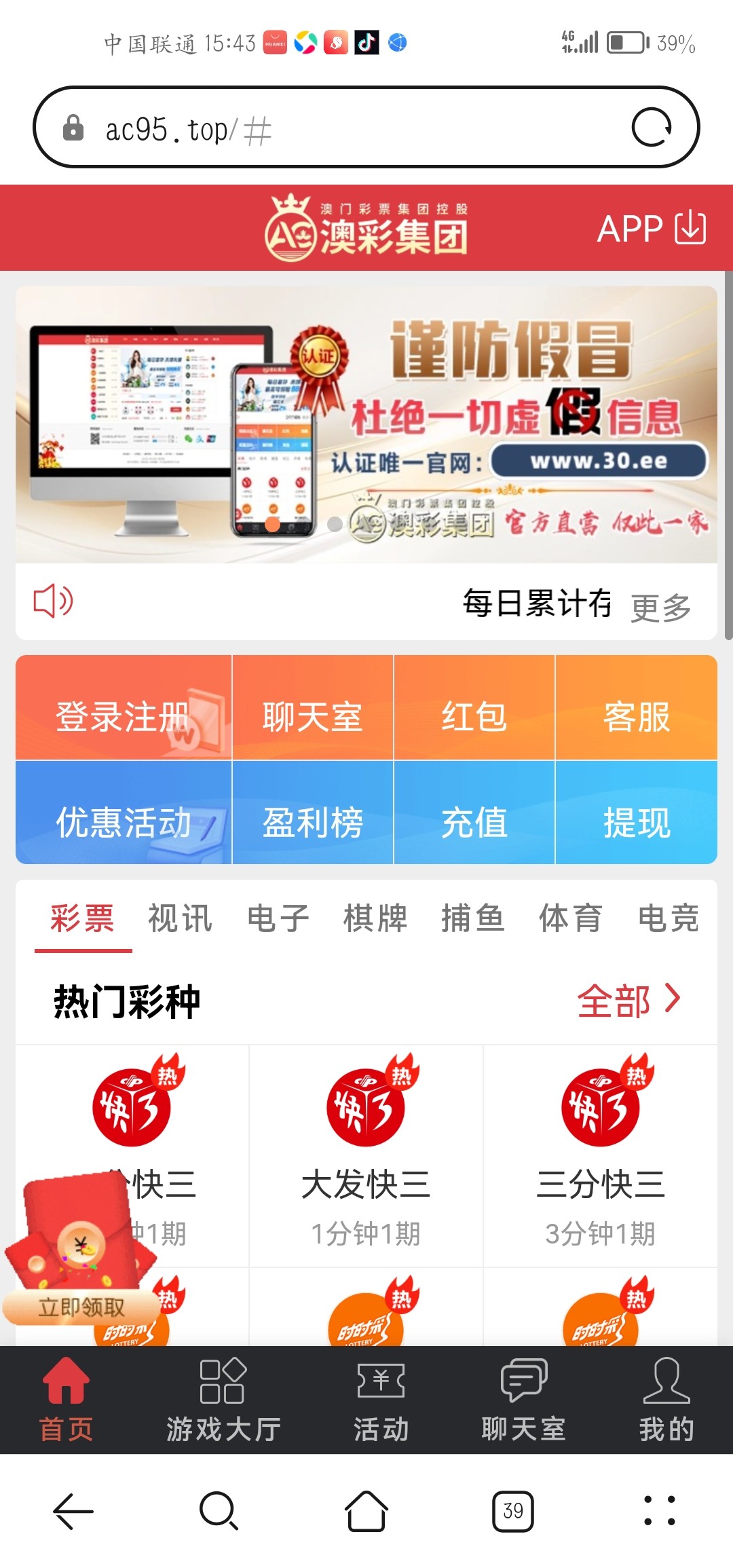Open the 三分快三 lottery game
Image resolution: width=733 pixels, height=1568 pixels.
coord(600,1154)
